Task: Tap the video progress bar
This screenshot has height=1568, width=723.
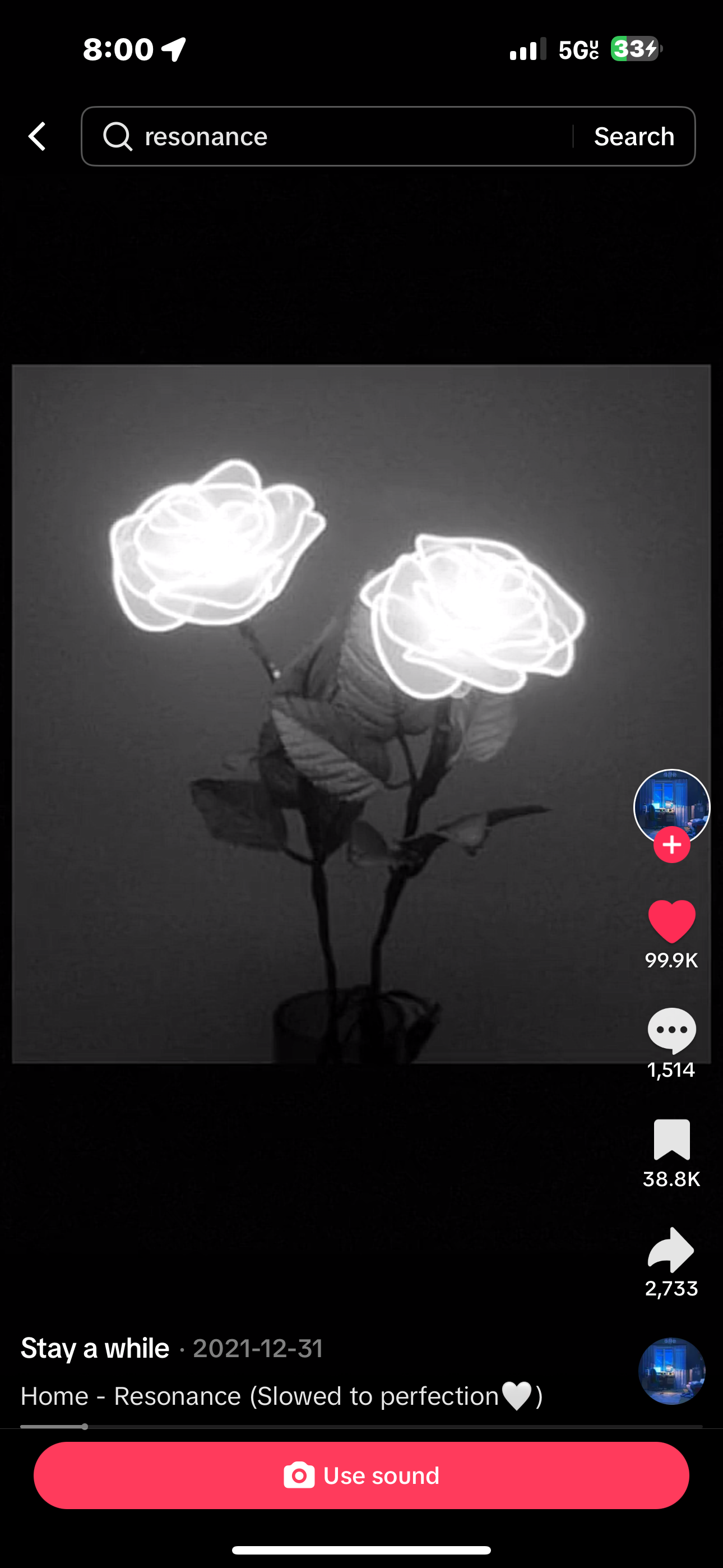Action: tap(361, 1426)
